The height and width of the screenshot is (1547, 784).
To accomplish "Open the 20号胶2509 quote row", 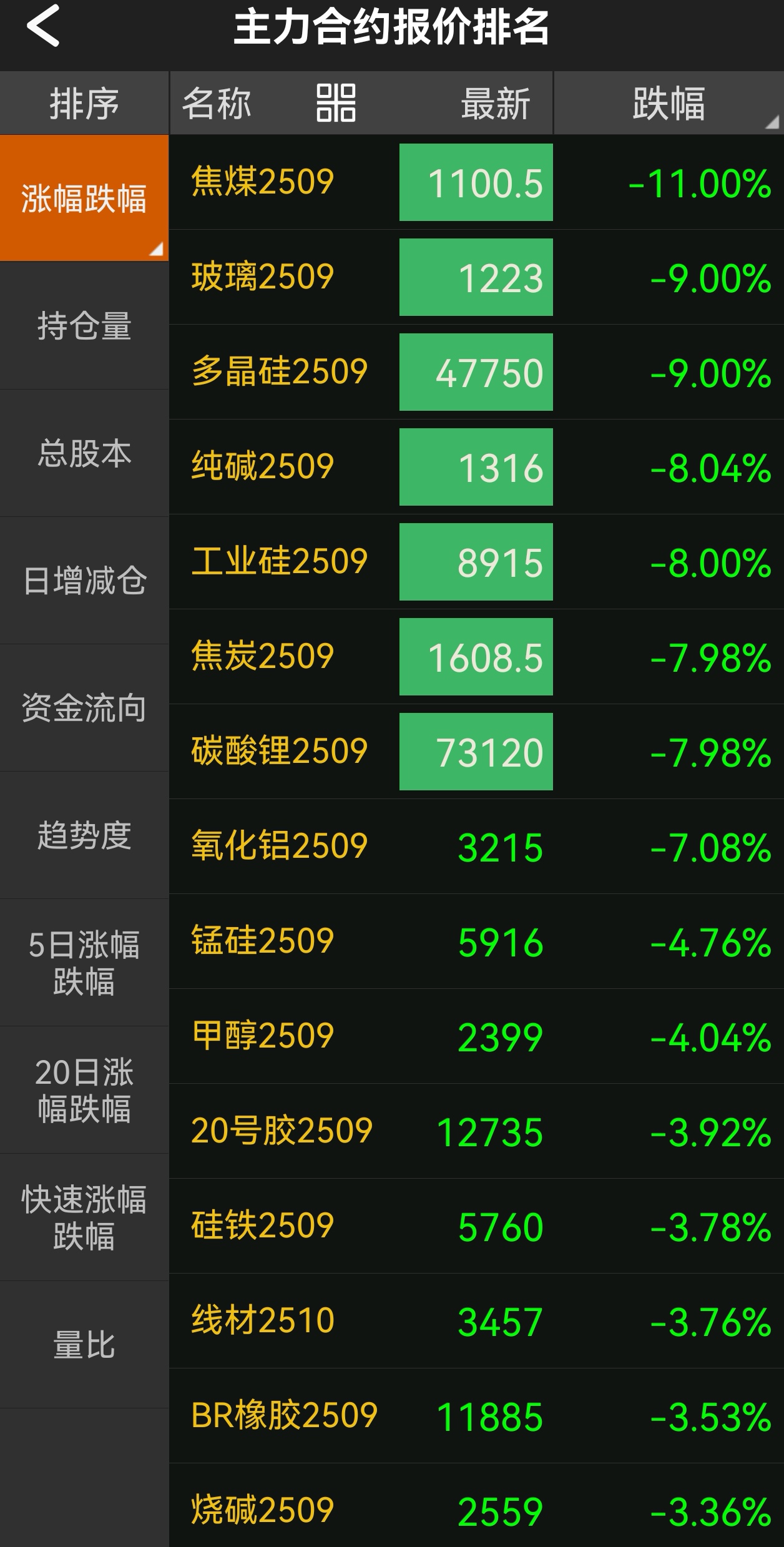I will 282,1131.
